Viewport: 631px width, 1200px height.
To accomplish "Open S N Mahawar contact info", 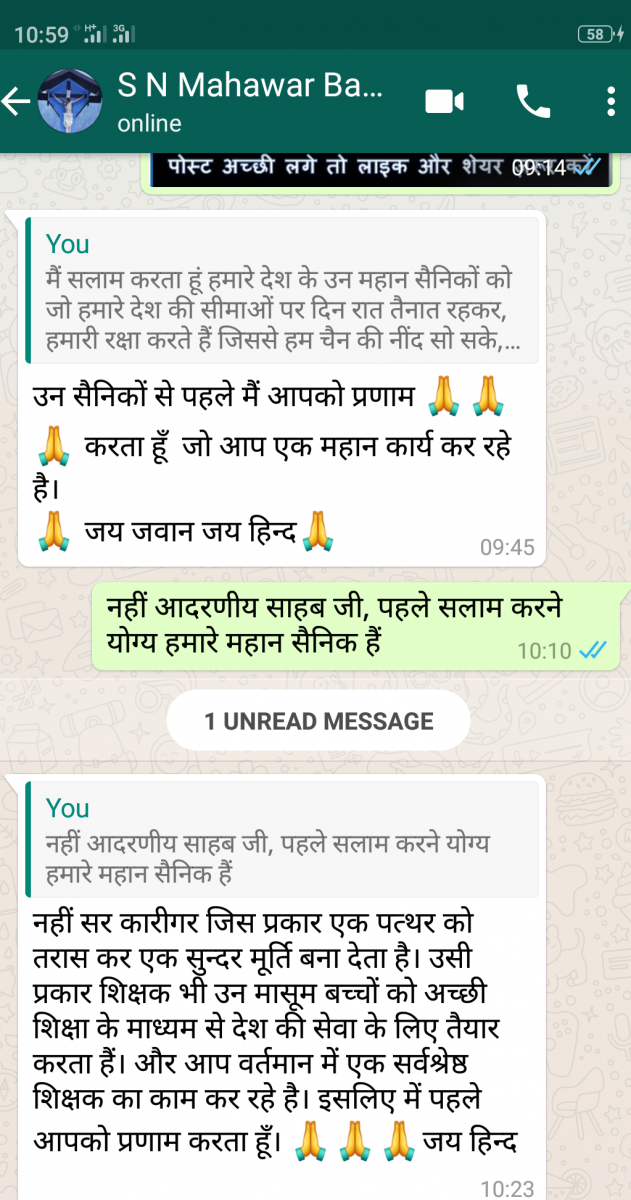I will pyautogui.click(x=249, y=101).
